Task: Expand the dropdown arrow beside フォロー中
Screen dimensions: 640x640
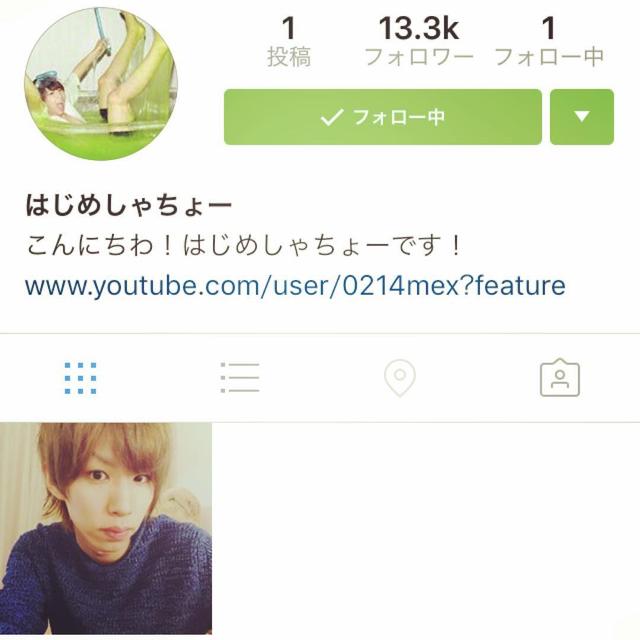Action: coord(581,117)
